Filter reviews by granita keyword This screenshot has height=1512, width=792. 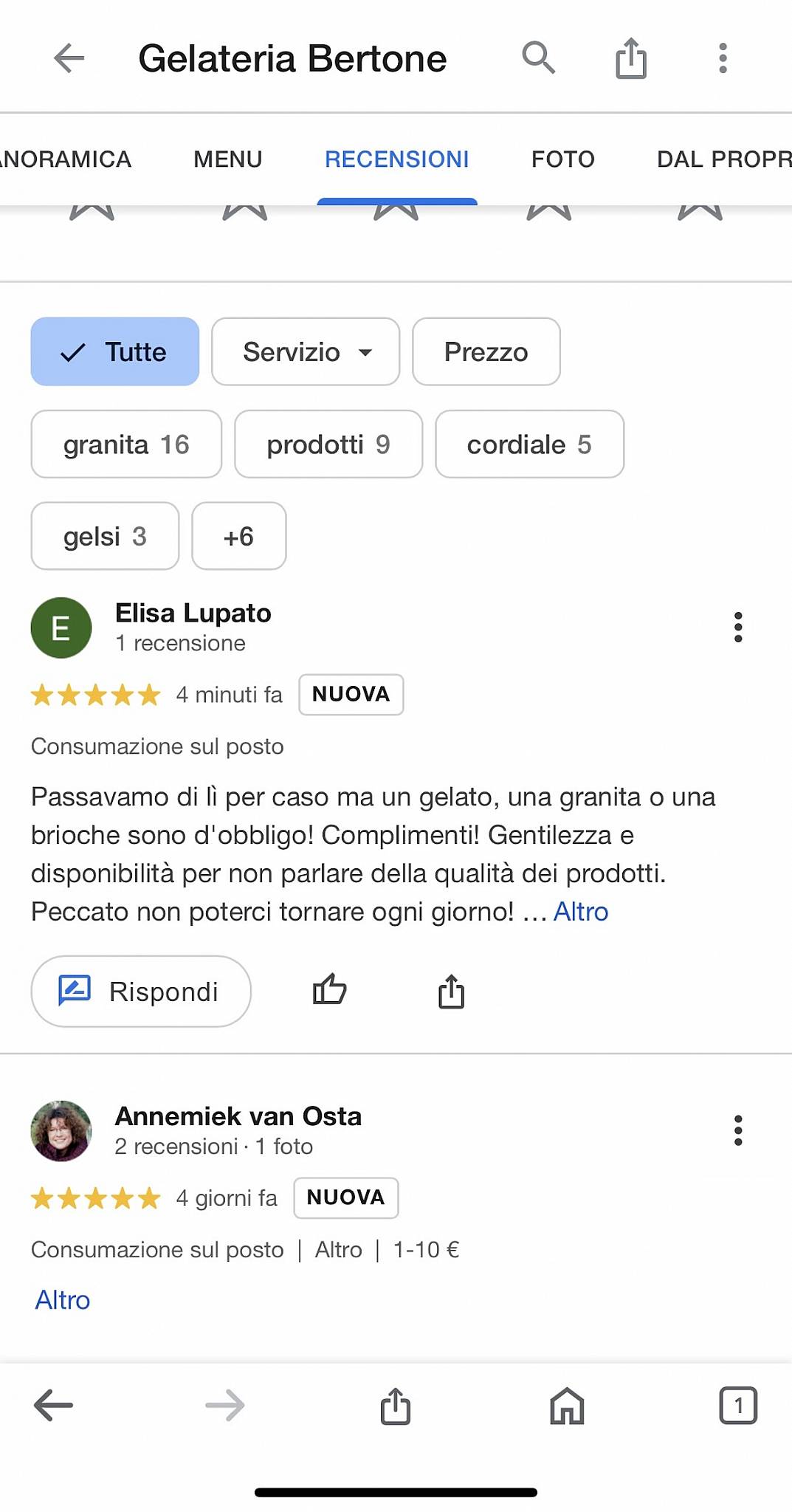125,444
